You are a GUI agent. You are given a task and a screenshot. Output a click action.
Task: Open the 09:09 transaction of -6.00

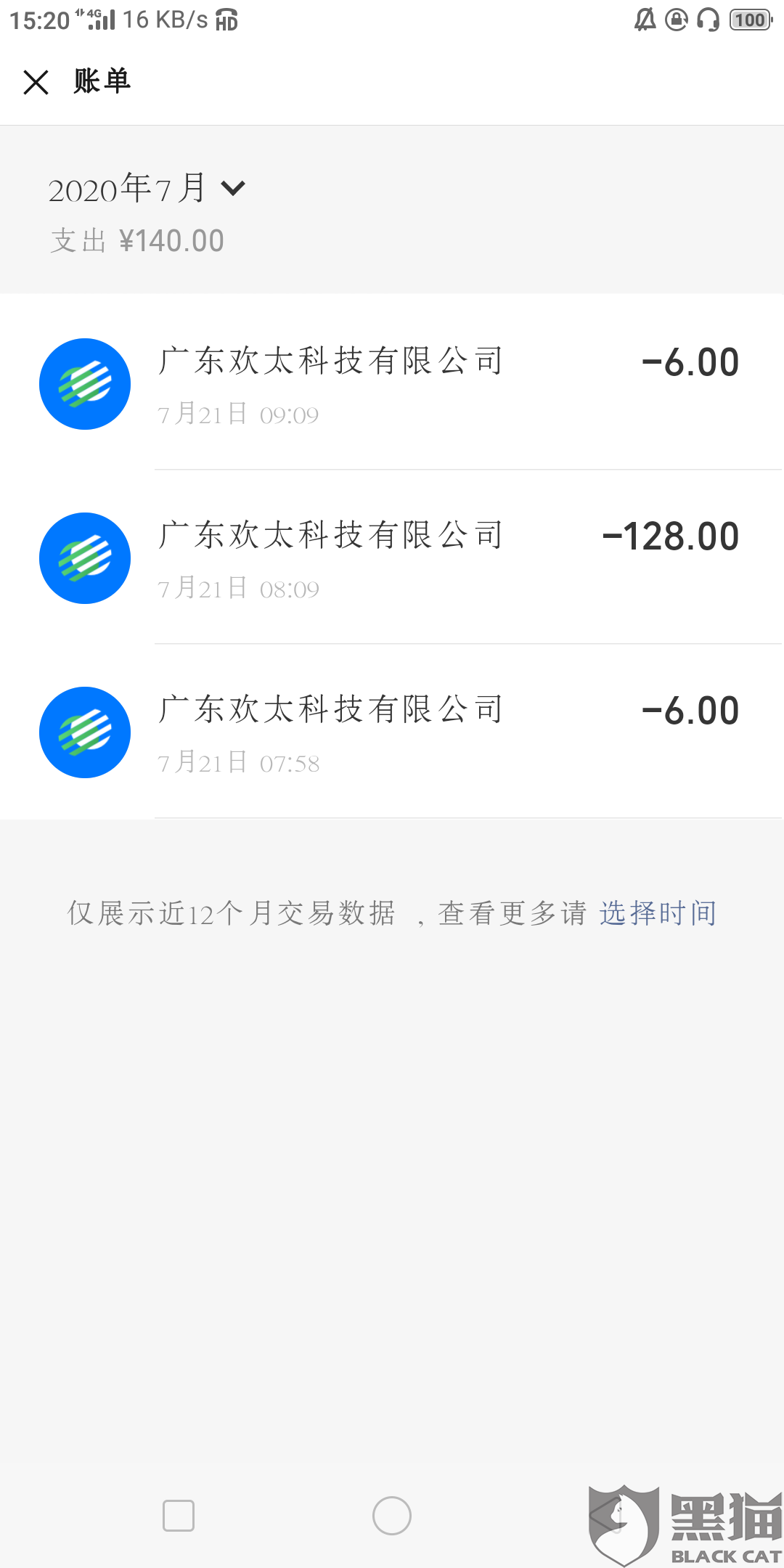coord(392,383)
